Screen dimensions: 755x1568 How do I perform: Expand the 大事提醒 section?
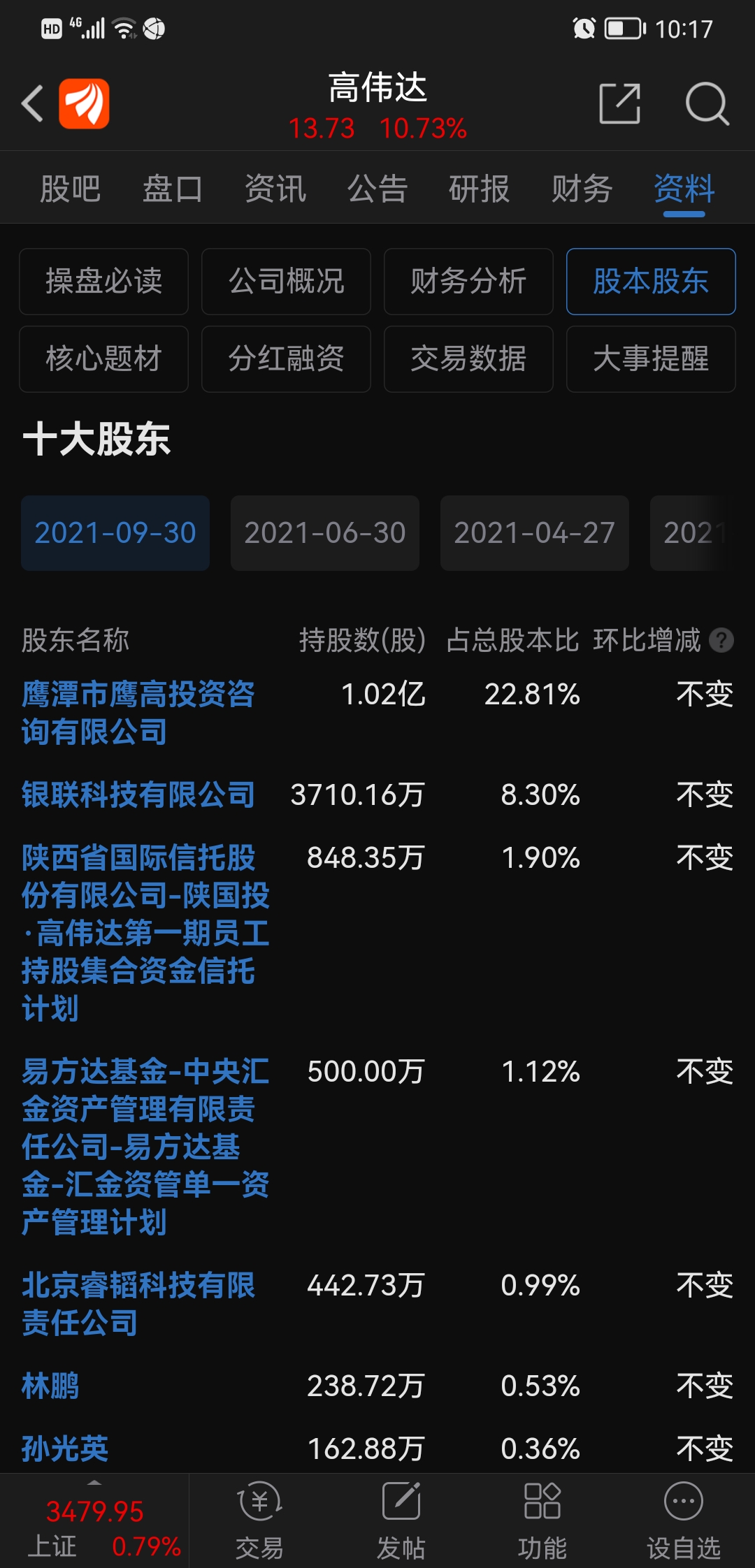coord(650,359)
